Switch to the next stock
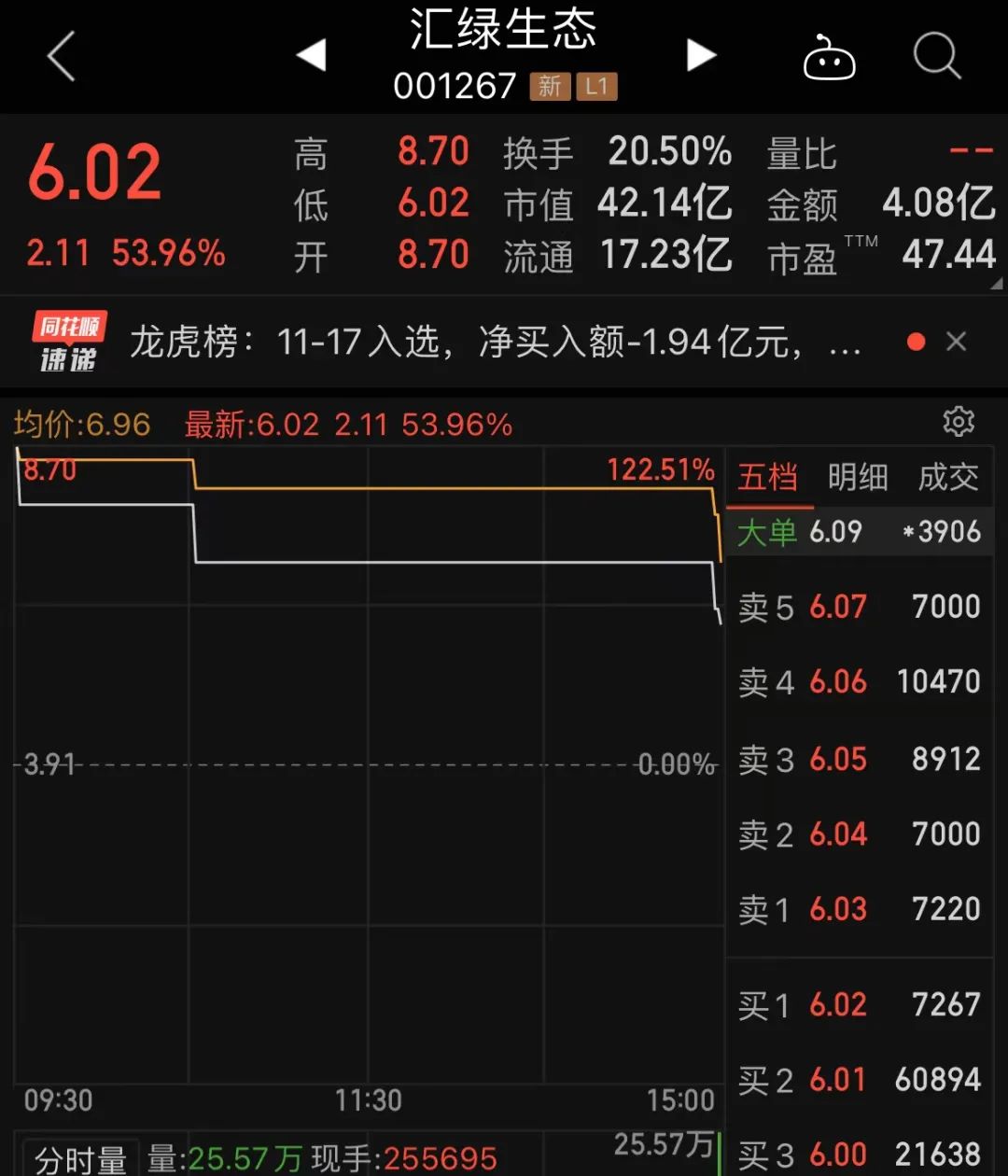The height and width of the screenshot is (1176, 1008). [x=701, y=55]
